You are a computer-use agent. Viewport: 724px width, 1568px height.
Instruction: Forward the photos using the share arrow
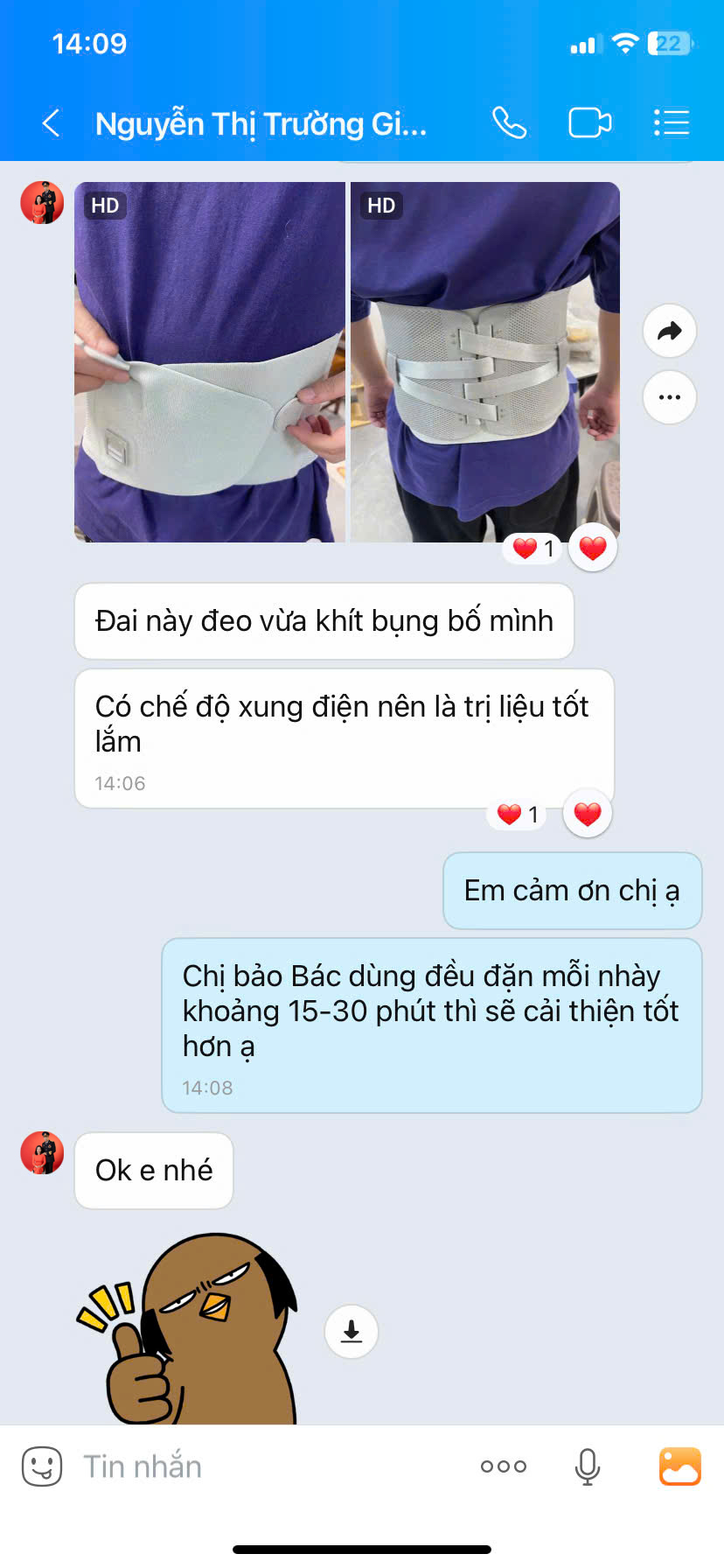click(669, 331)
